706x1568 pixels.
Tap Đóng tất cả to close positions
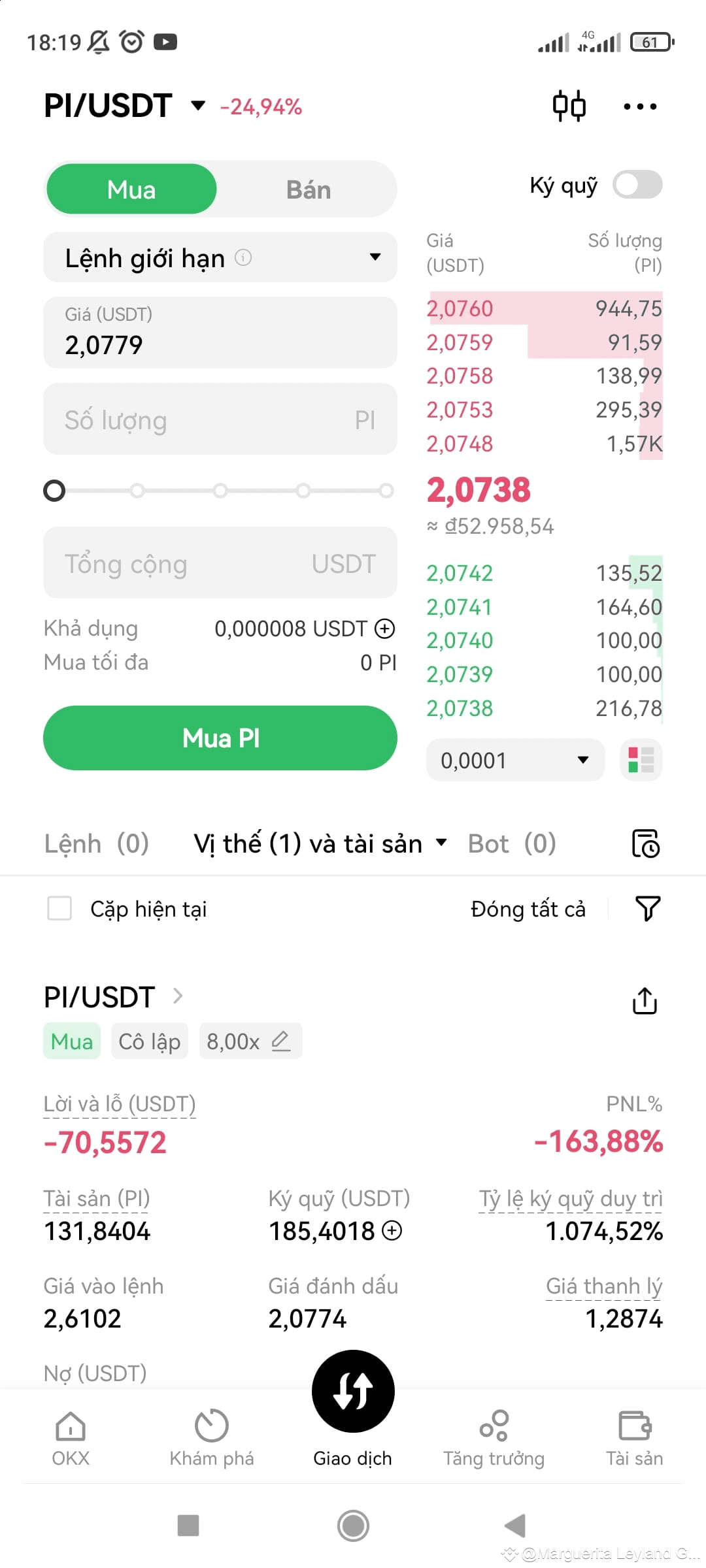528,909
